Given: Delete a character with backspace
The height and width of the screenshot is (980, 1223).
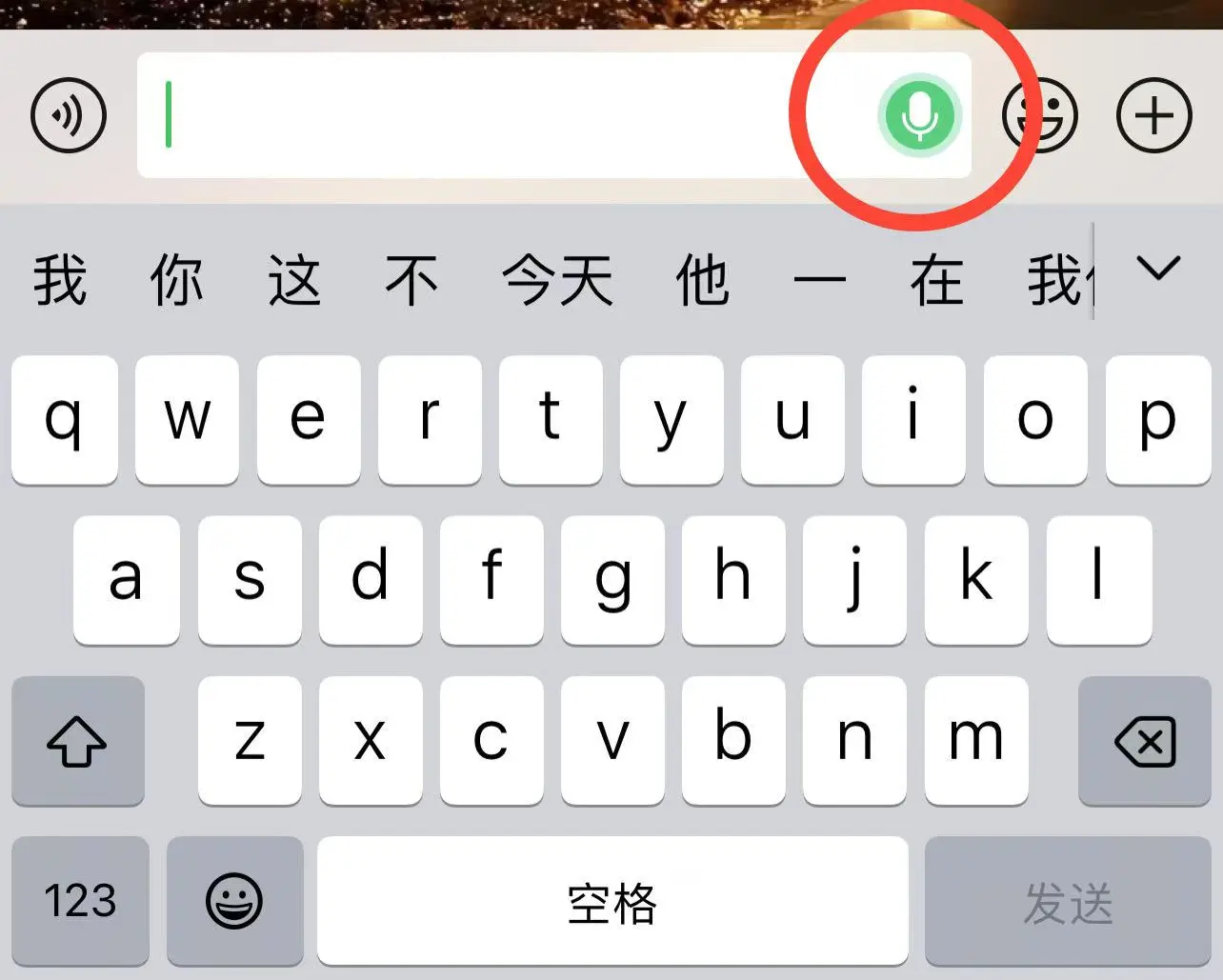Looking at the screenshot, I should tap(1146, 741).
